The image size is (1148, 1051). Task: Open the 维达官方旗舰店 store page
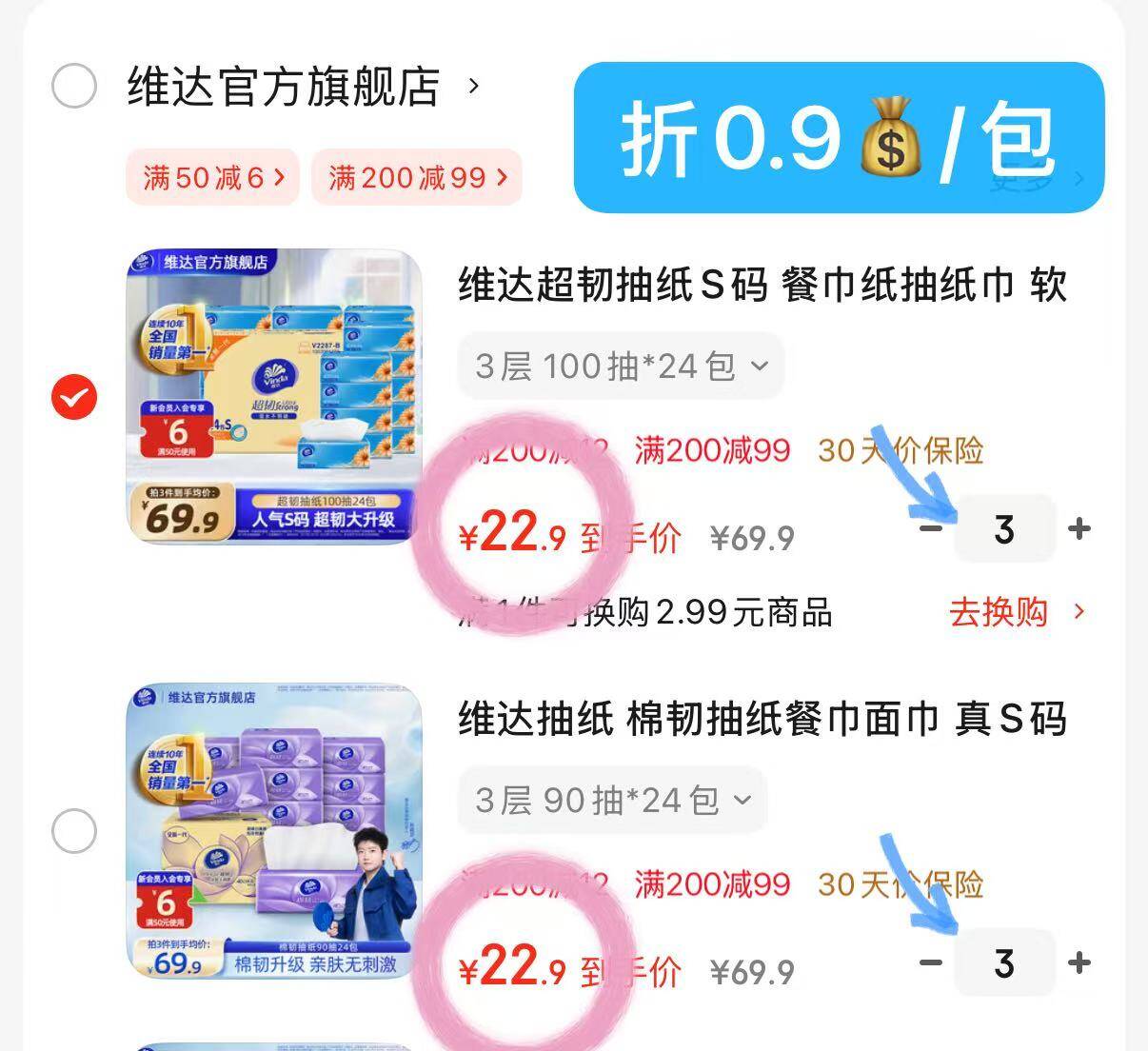pos(286,87)
